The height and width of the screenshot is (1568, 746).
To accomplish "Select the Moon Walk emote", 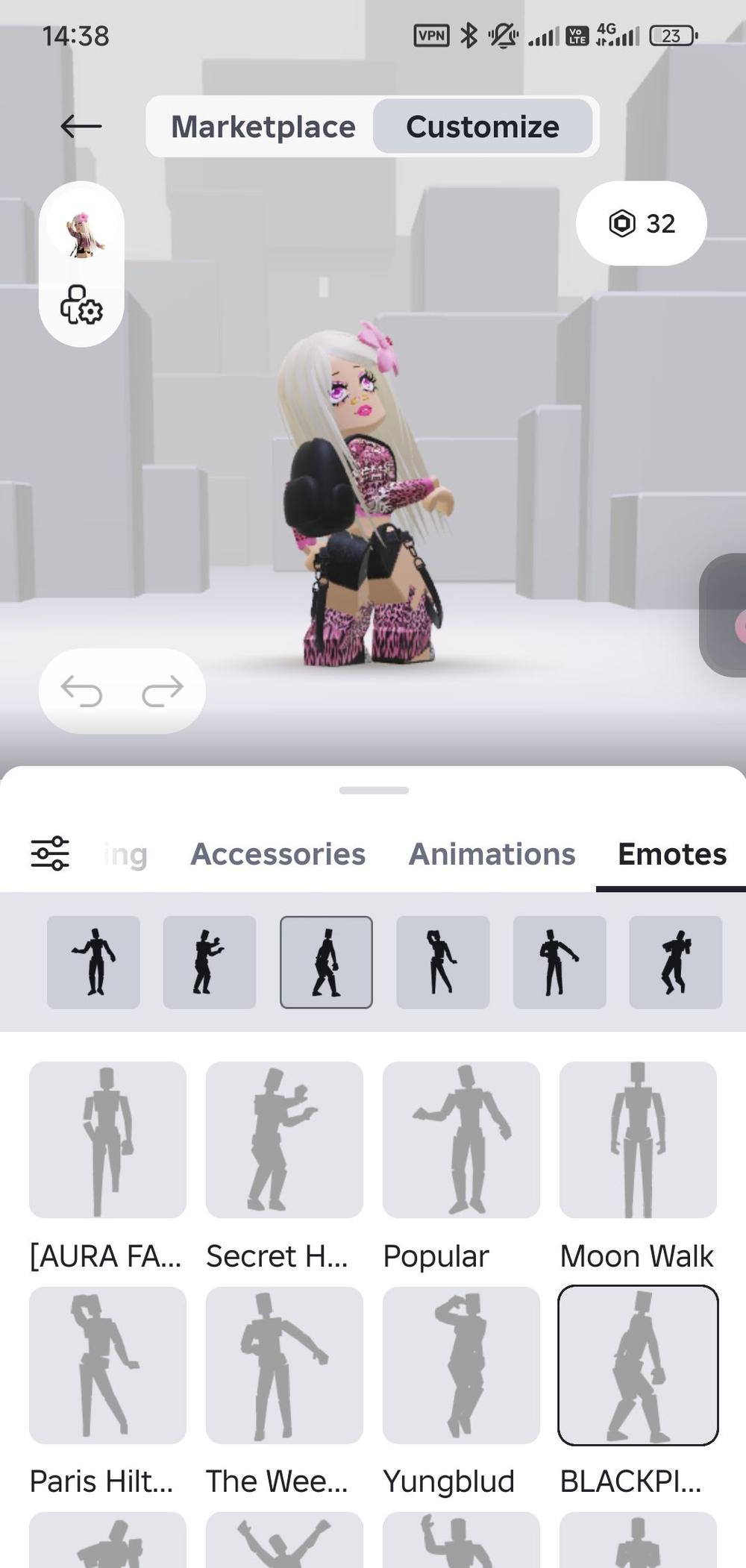I will click(x=638, y=1140).
